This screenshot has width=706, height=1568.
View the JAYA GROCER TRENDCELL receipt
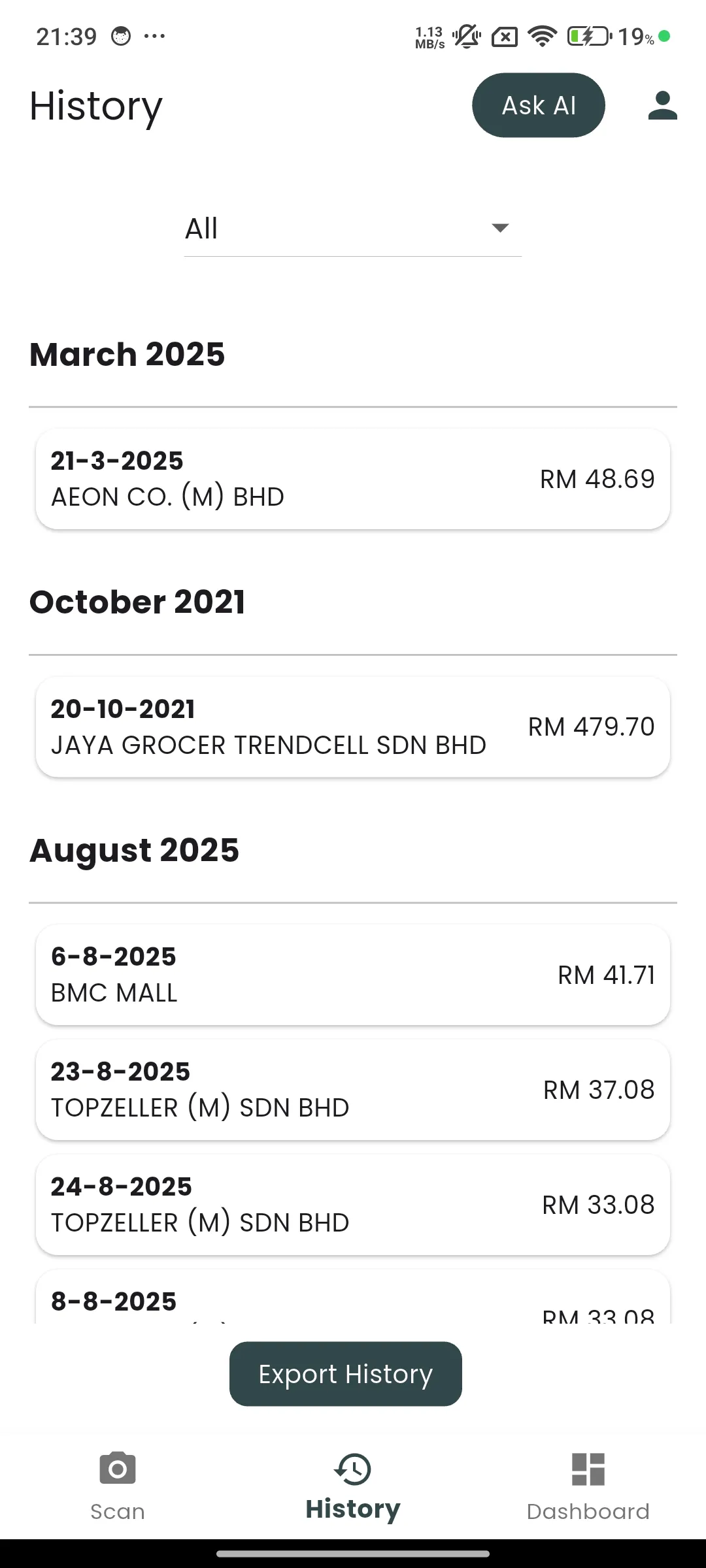pyautogui.click(x=353, y=727)
